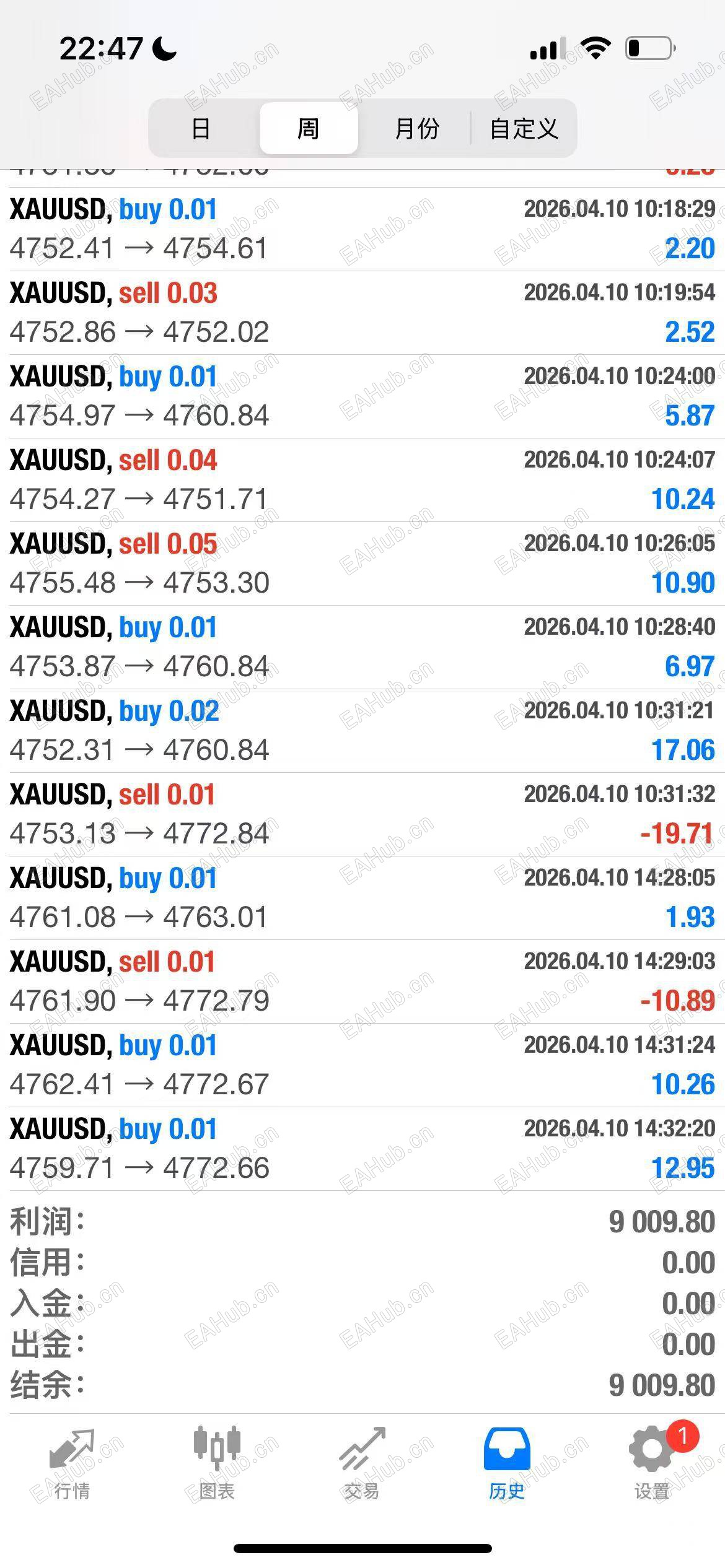Show details of buy trade with 10.26 profit

(x=362, y=1065)
